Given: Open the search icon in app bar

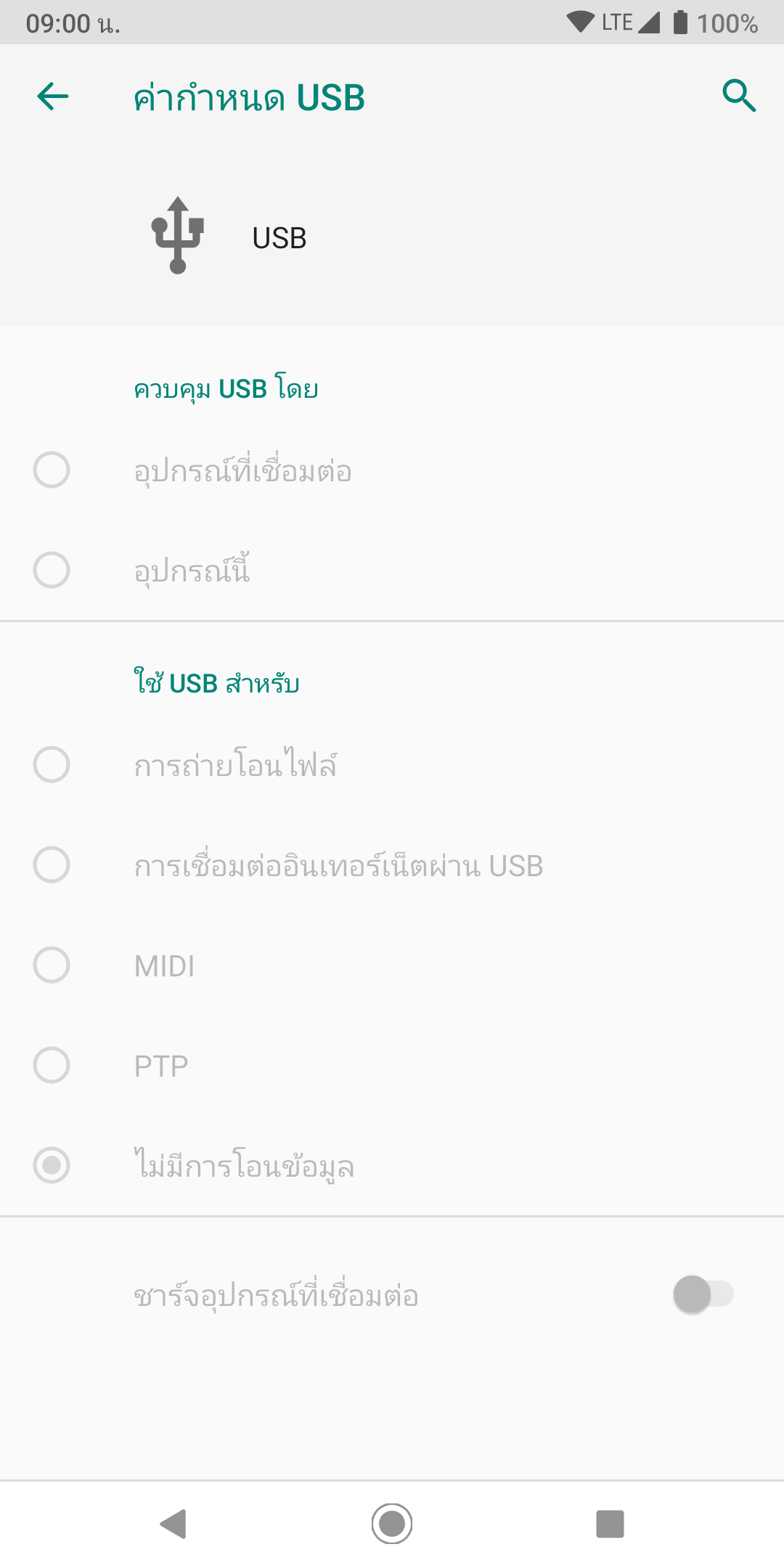Looking at the screenshot, I should pyautogui.click(x=739, y=96).
